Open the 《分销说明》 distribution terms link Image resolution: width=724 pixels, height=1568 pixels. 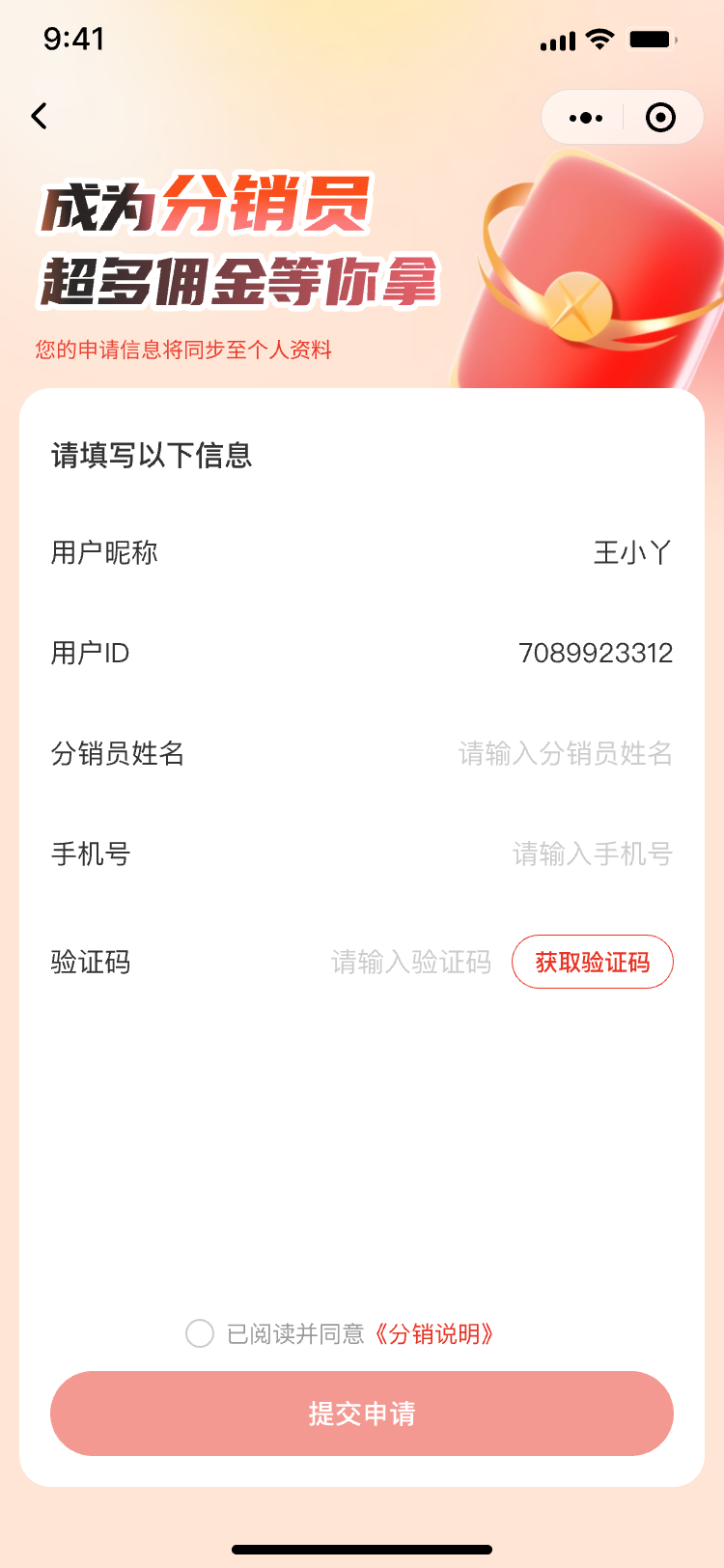435,1333
